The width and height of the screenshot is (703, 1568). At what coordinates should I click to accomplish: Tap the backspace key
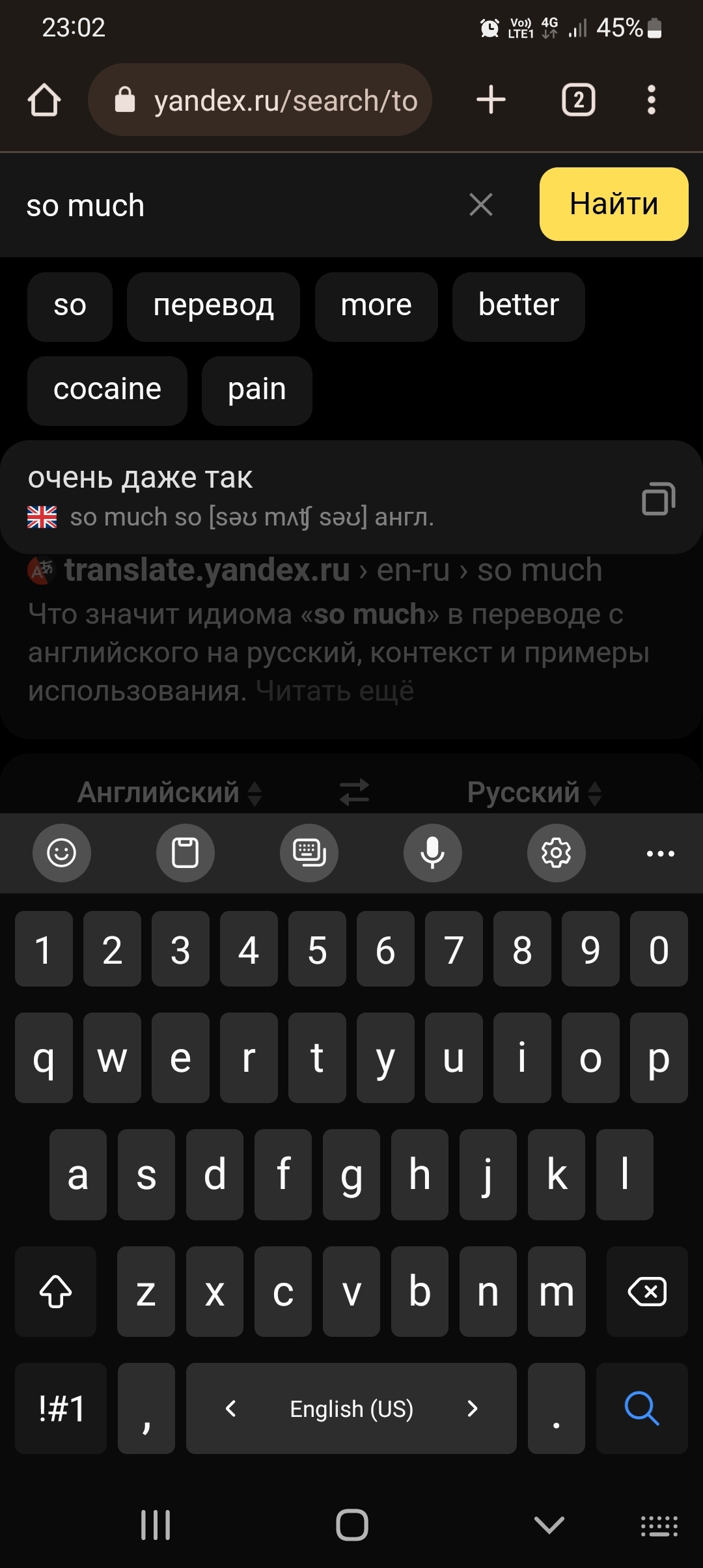pyautogui.click(x=647, y=1292)
